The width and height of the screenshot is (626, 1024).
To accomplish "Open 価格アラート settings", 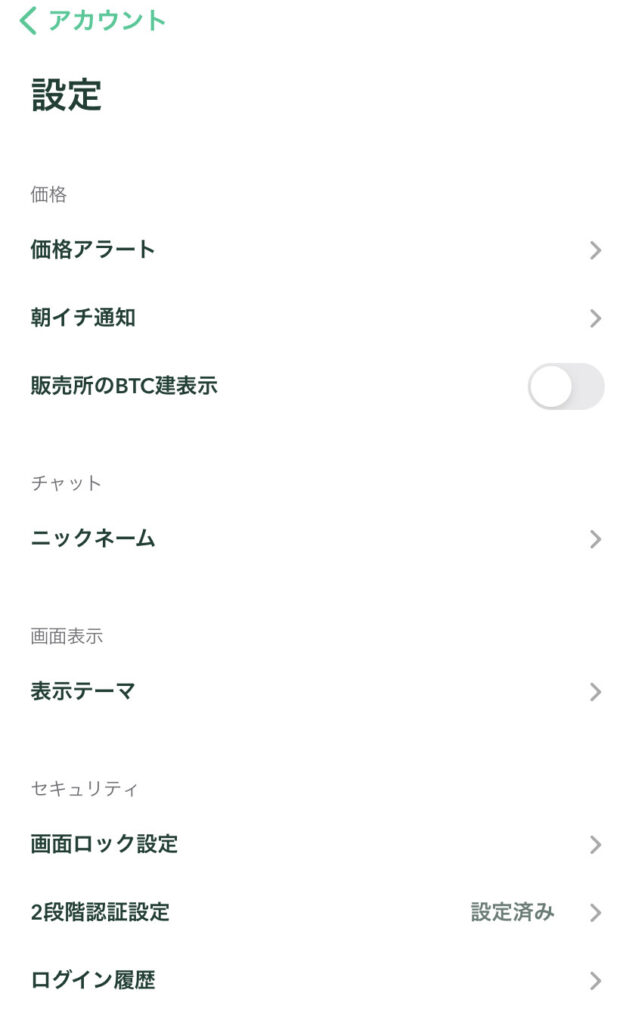I will 313,249.
